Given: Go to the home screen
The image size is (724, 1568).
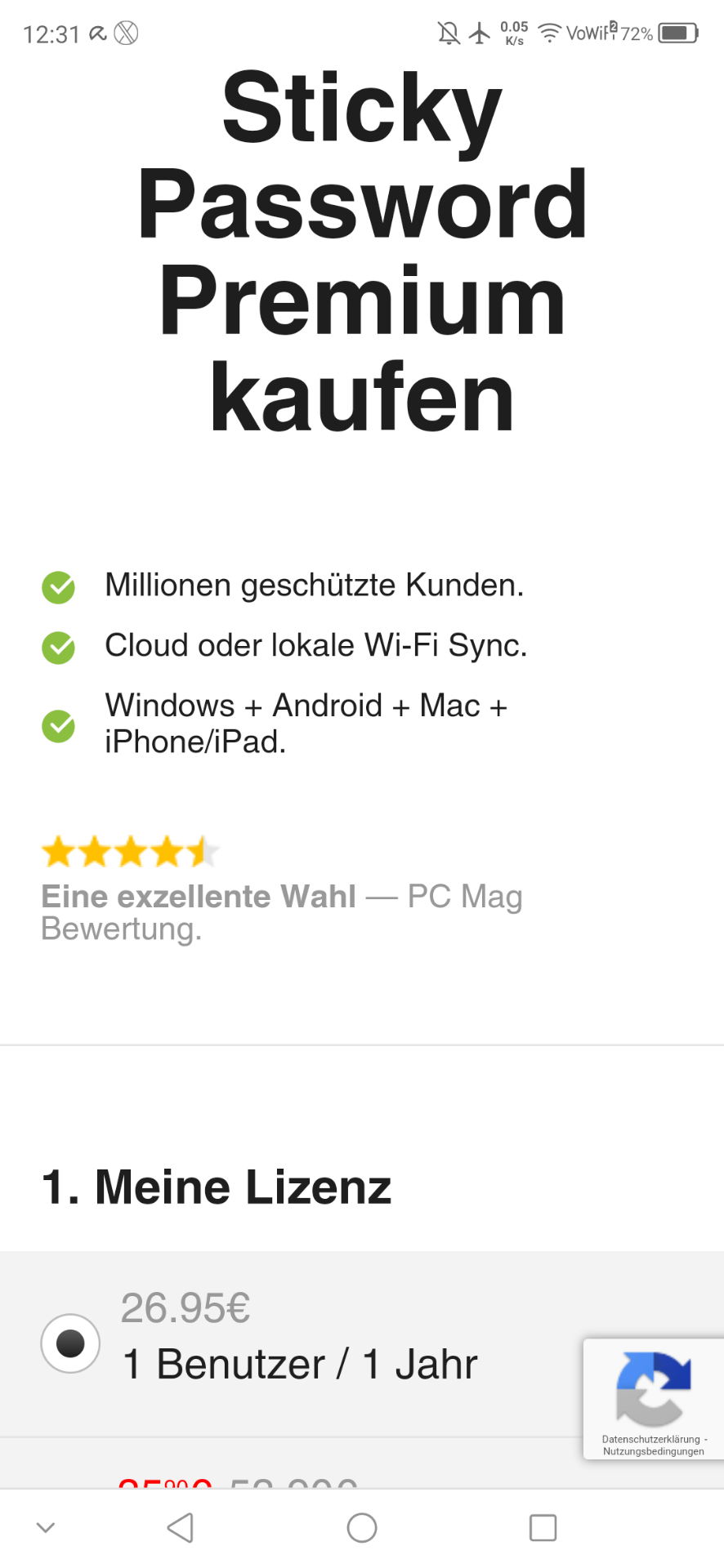Looking at the screenshot, I should [x=362, y=1527].
